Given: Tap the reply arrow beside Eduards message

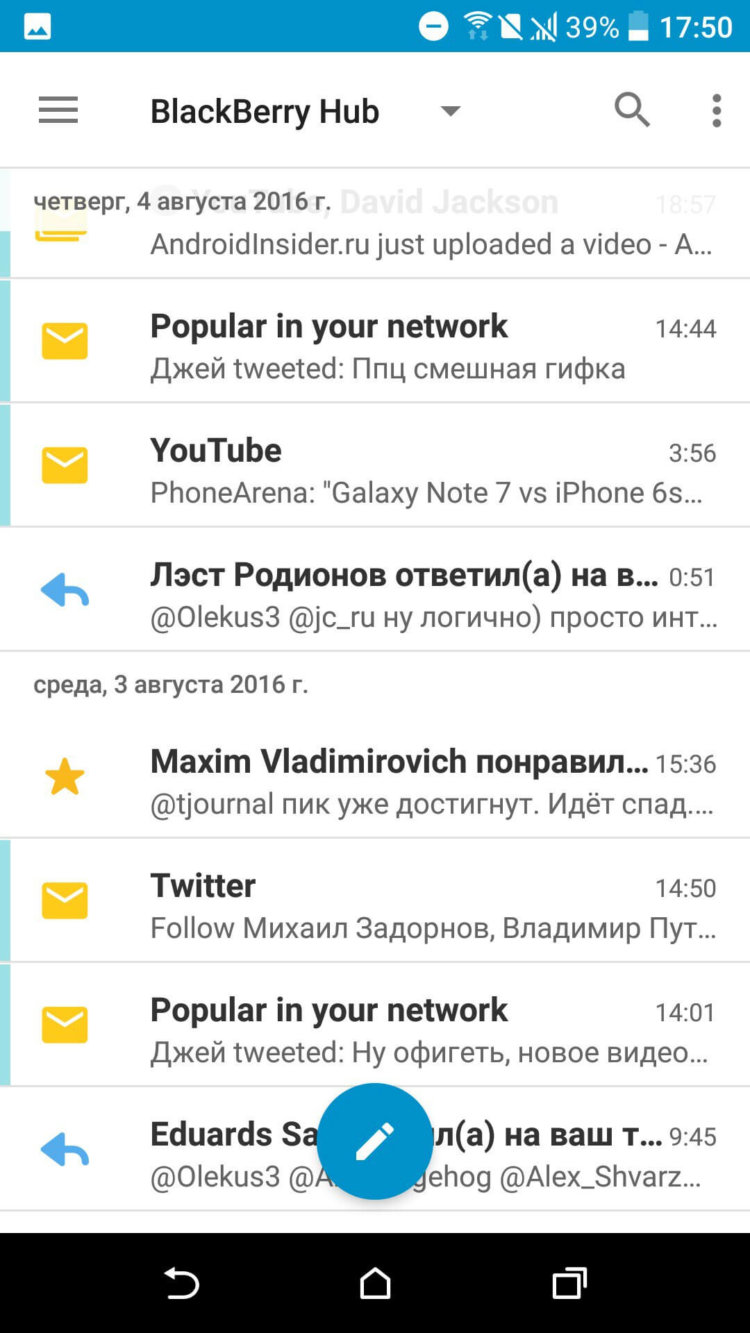Looking at the screenshot, I should 64,1148.
